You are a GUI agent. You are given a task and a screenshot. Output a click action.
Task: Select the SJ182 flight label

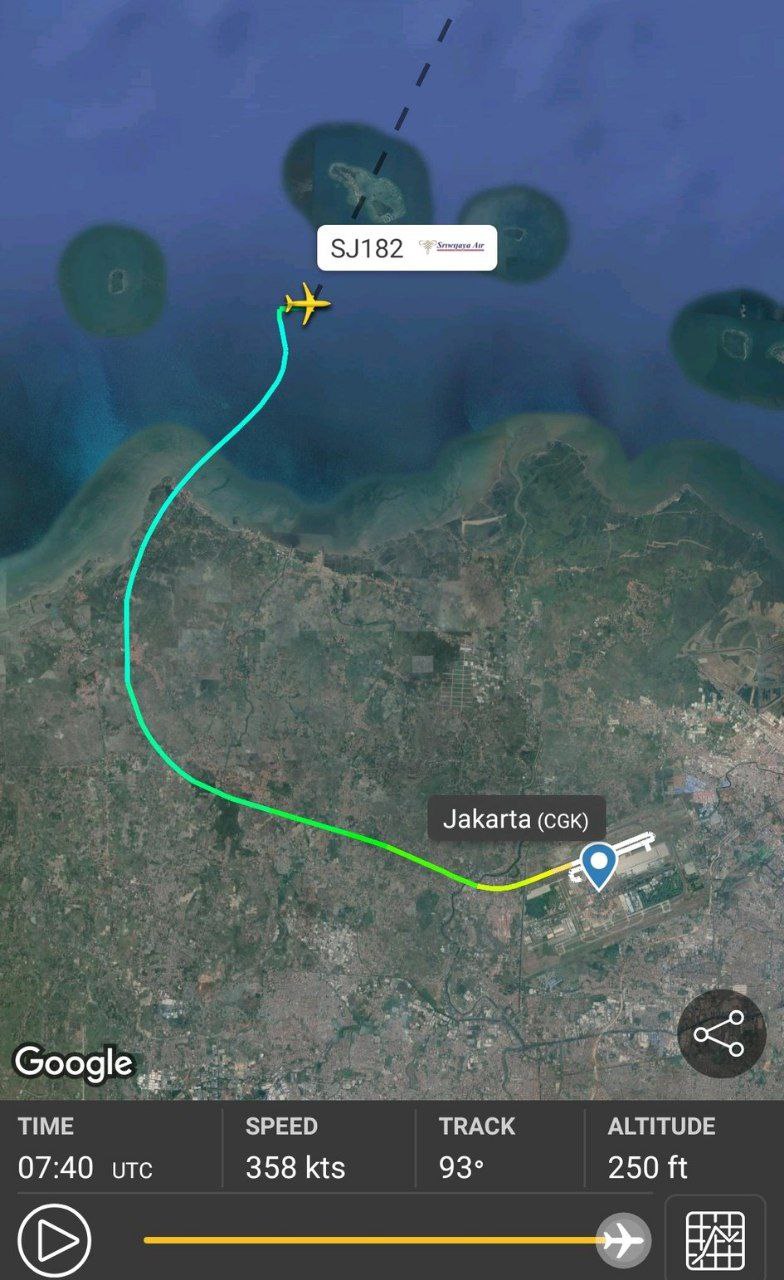click(407, 248)
